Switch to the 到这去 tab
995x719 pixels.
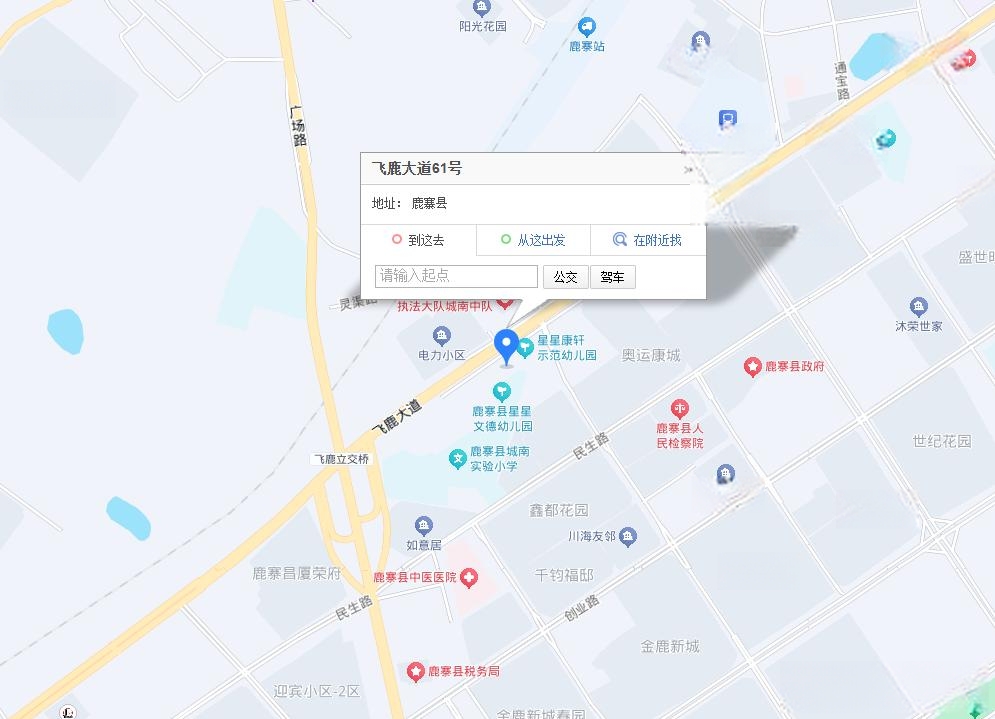coord(418,240)
